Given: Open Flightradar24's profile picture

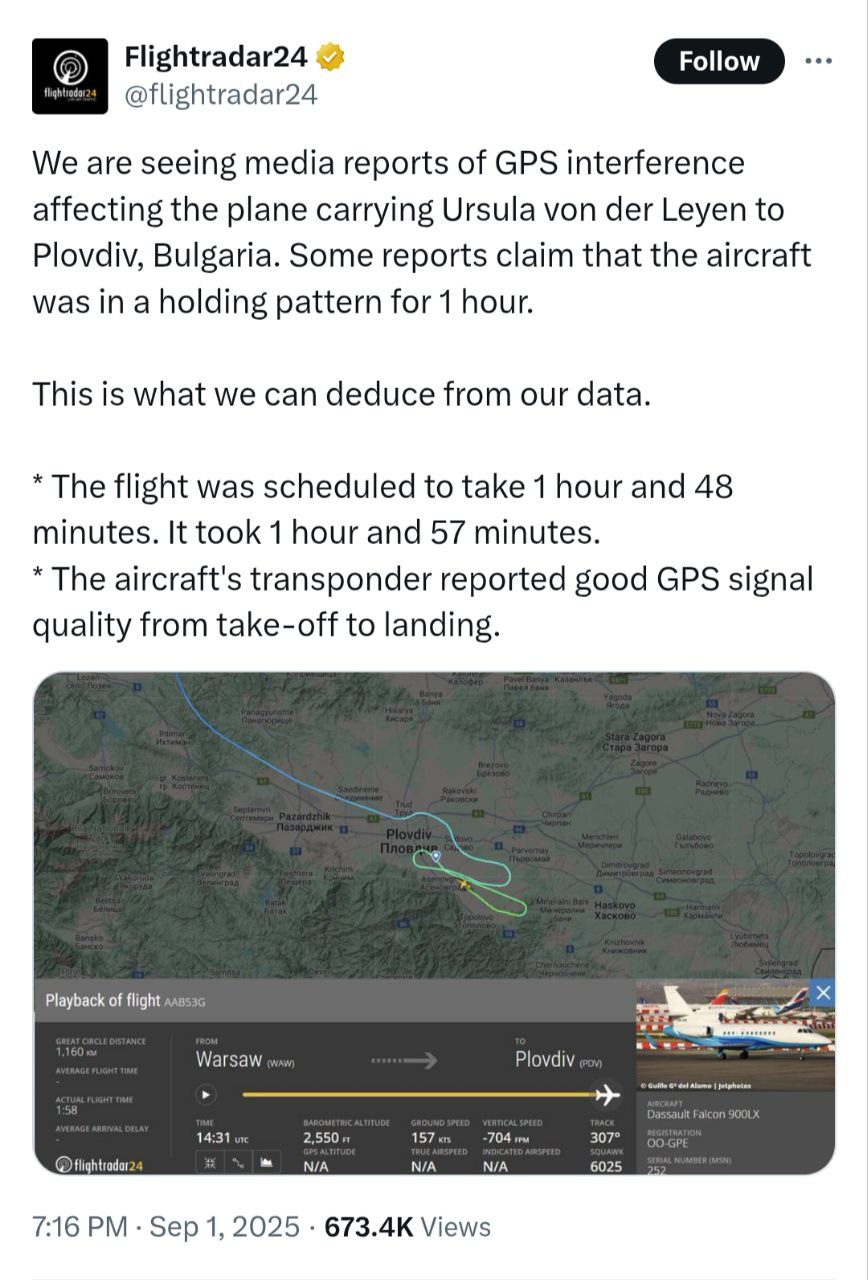Looking at the screenshot, I should coord(70,76).
